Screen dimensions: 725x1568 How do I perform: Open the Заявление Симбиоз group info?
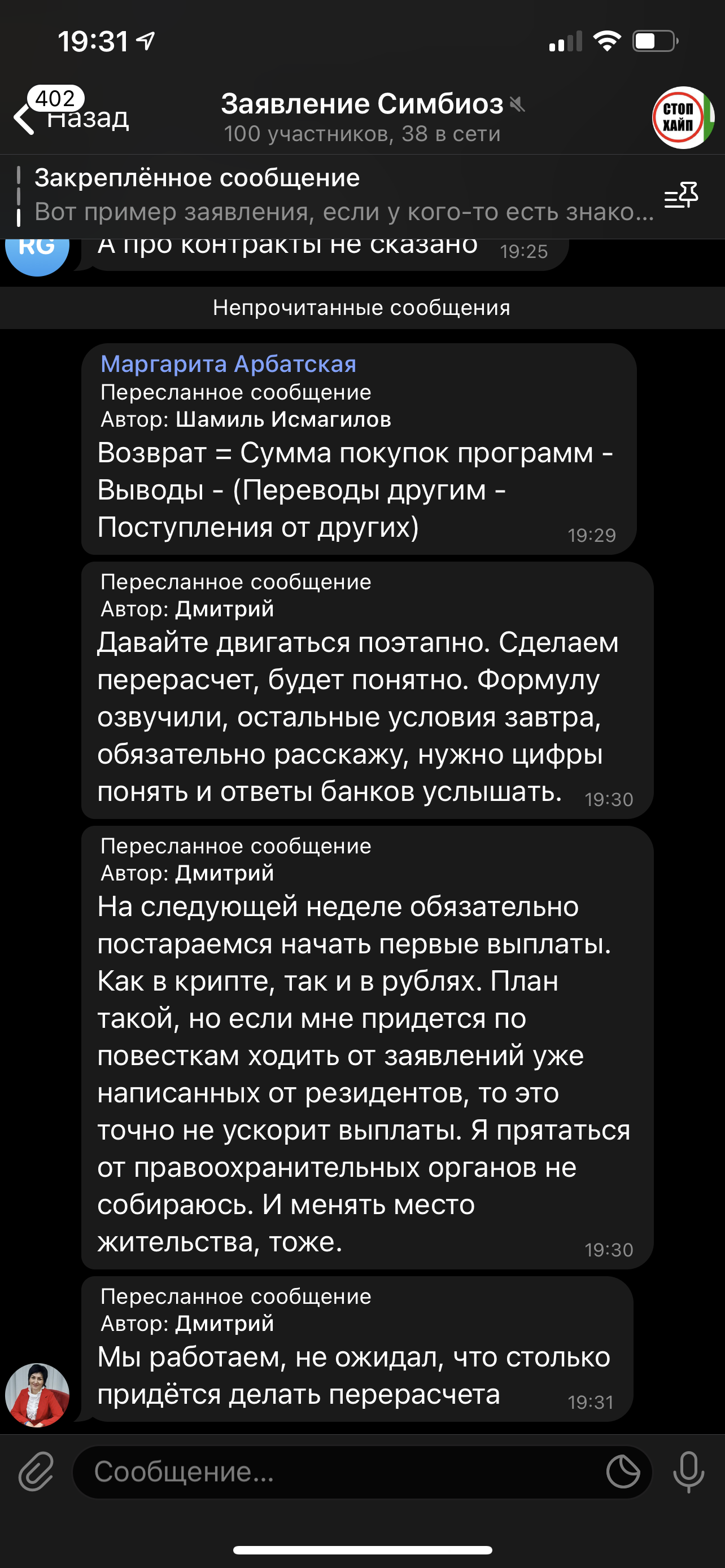pos(362,117)
